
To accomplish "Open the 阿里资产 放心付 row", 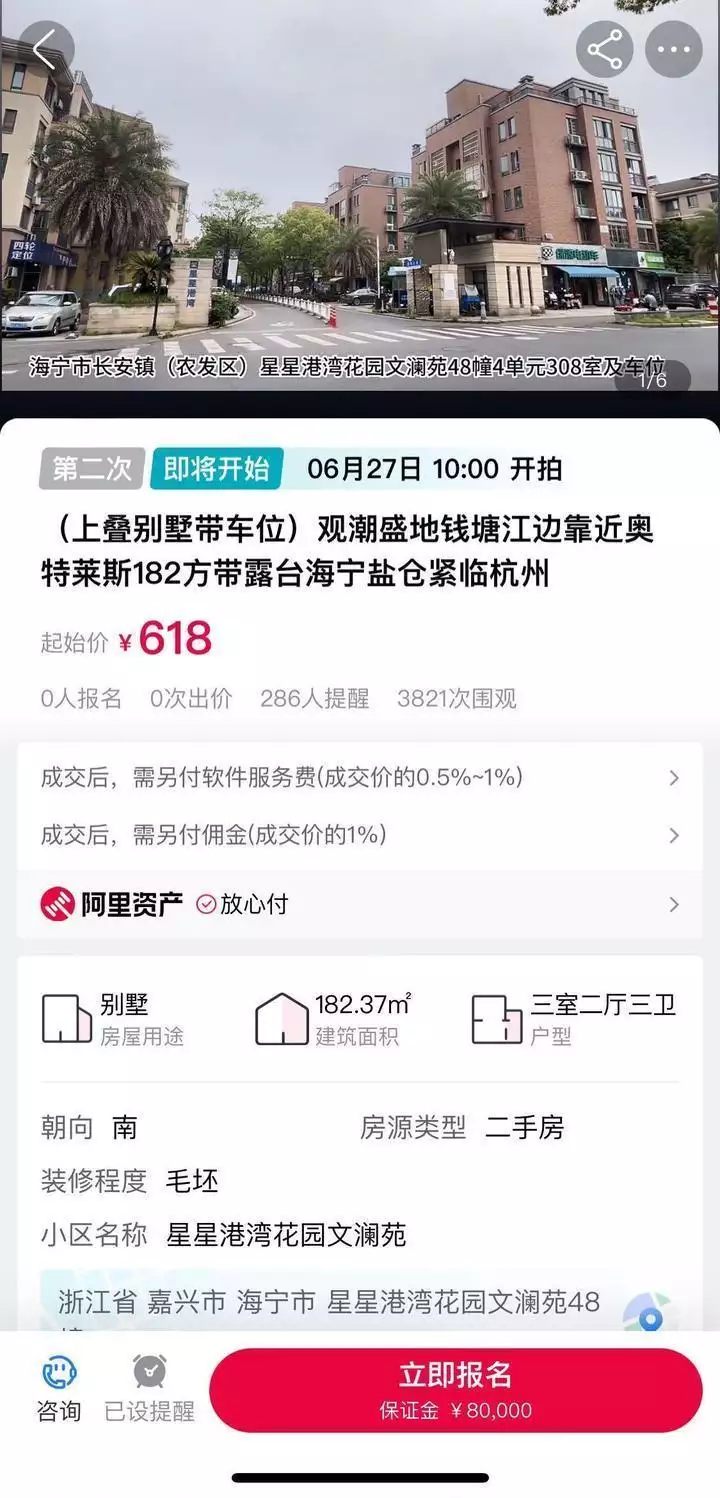I will tap(360, 904).
